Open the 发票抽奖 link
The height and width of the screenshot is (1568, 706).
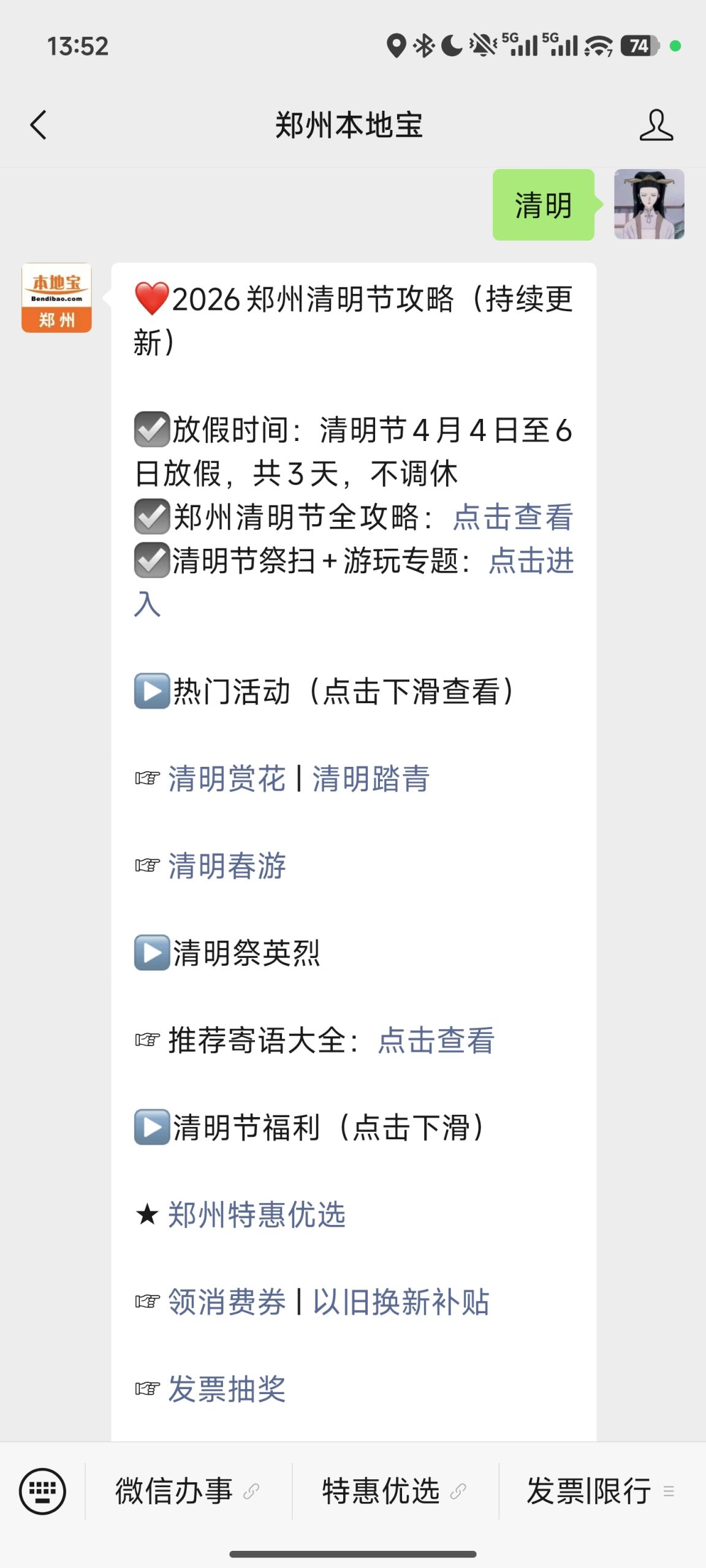coord(227,1389)
